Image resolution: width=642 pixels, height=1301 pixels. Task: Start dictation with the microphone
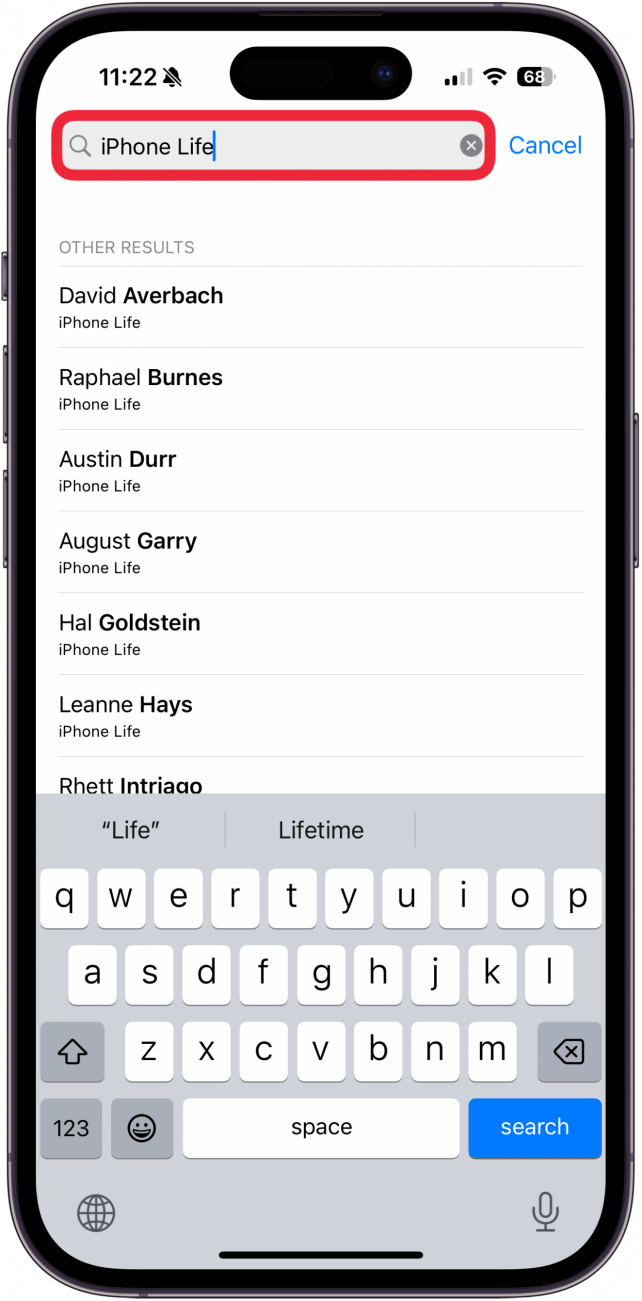pos(545,1213)
